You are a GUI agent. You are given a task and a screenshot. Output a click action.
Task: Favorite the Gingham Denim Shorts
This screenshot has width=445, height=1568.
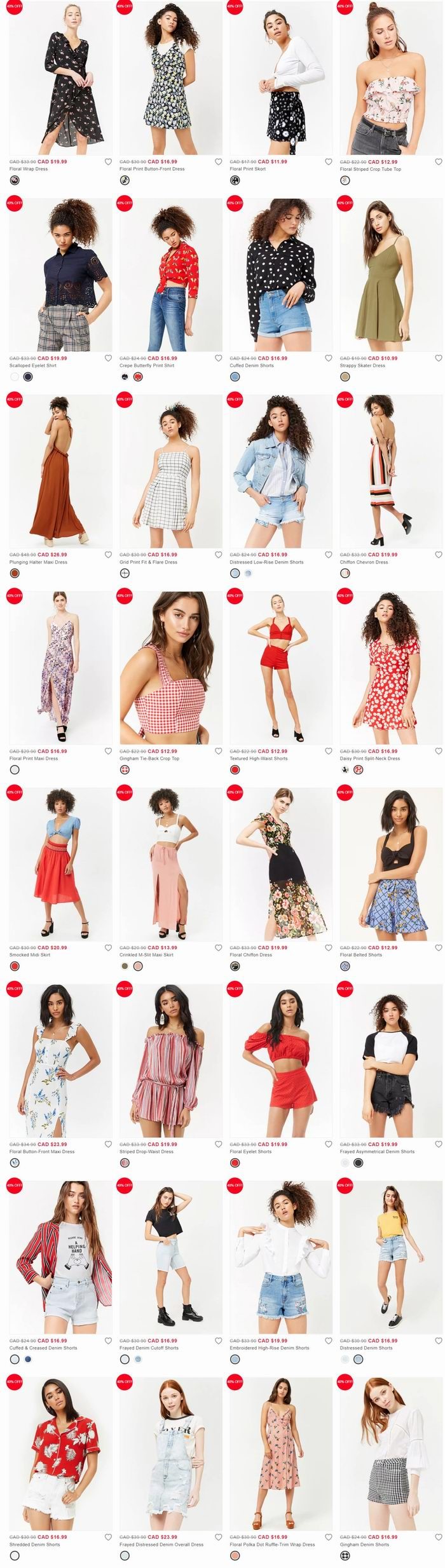point(438,1537)
